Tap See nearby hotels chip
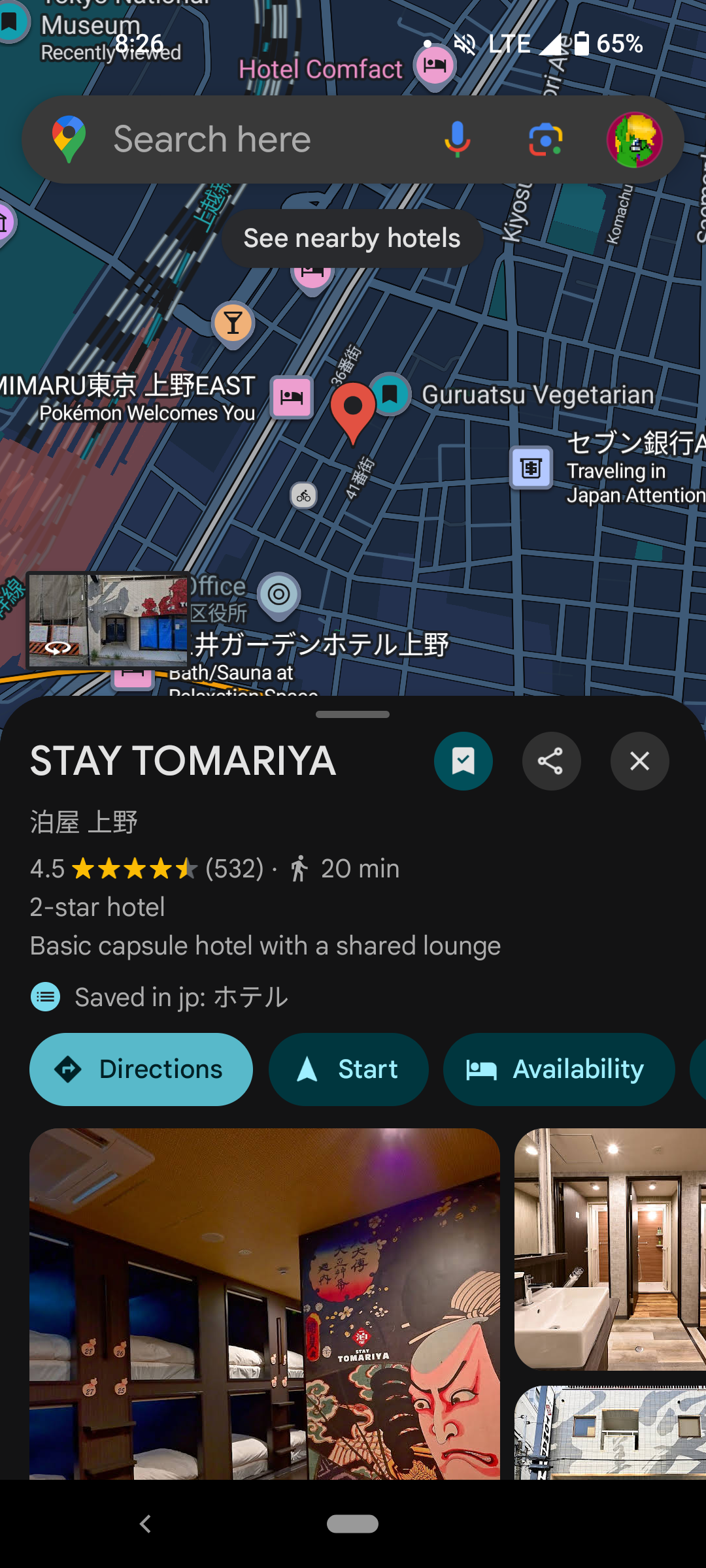The height and width of the screenshot is (1568, 706). tap(352, 238)
